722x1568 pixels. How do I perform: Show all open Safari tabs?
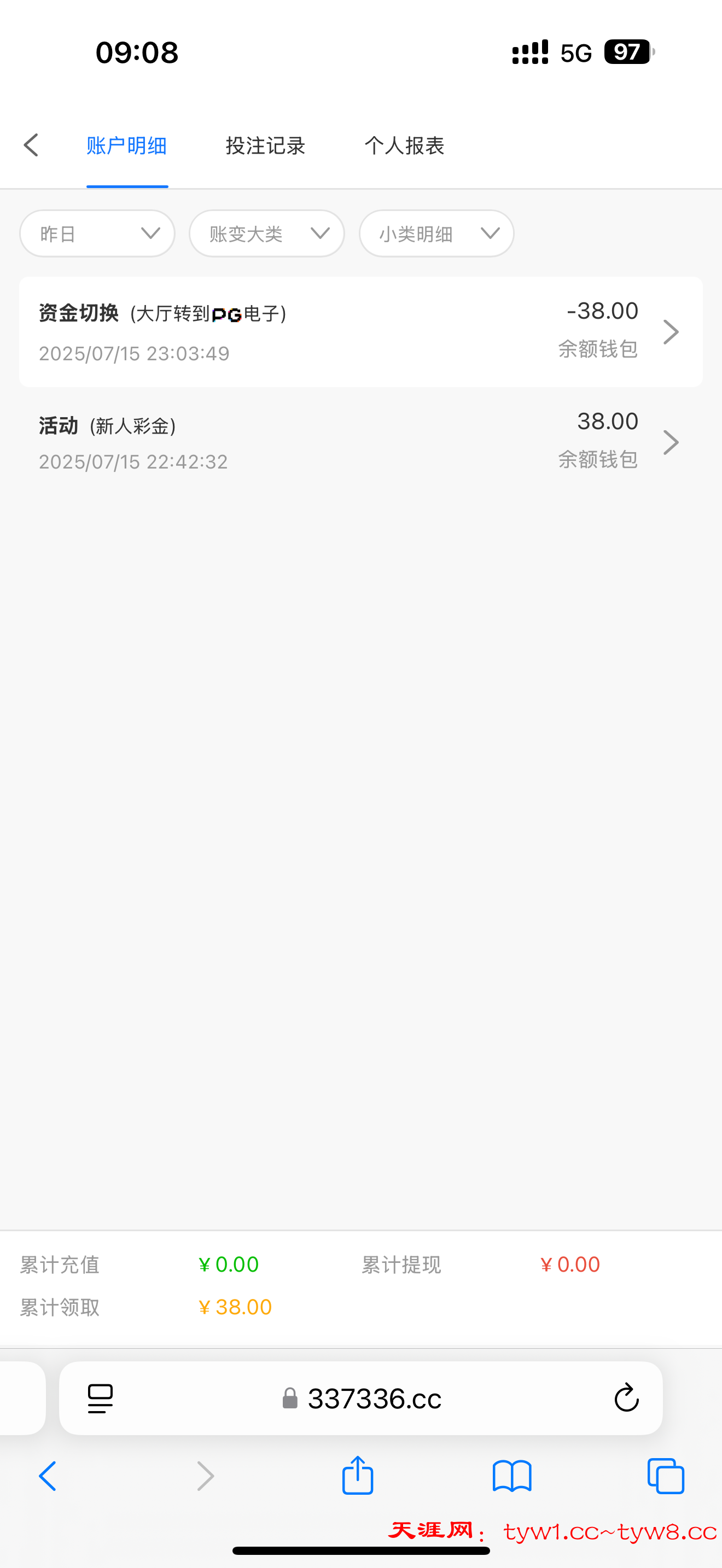coord(666,1476)
